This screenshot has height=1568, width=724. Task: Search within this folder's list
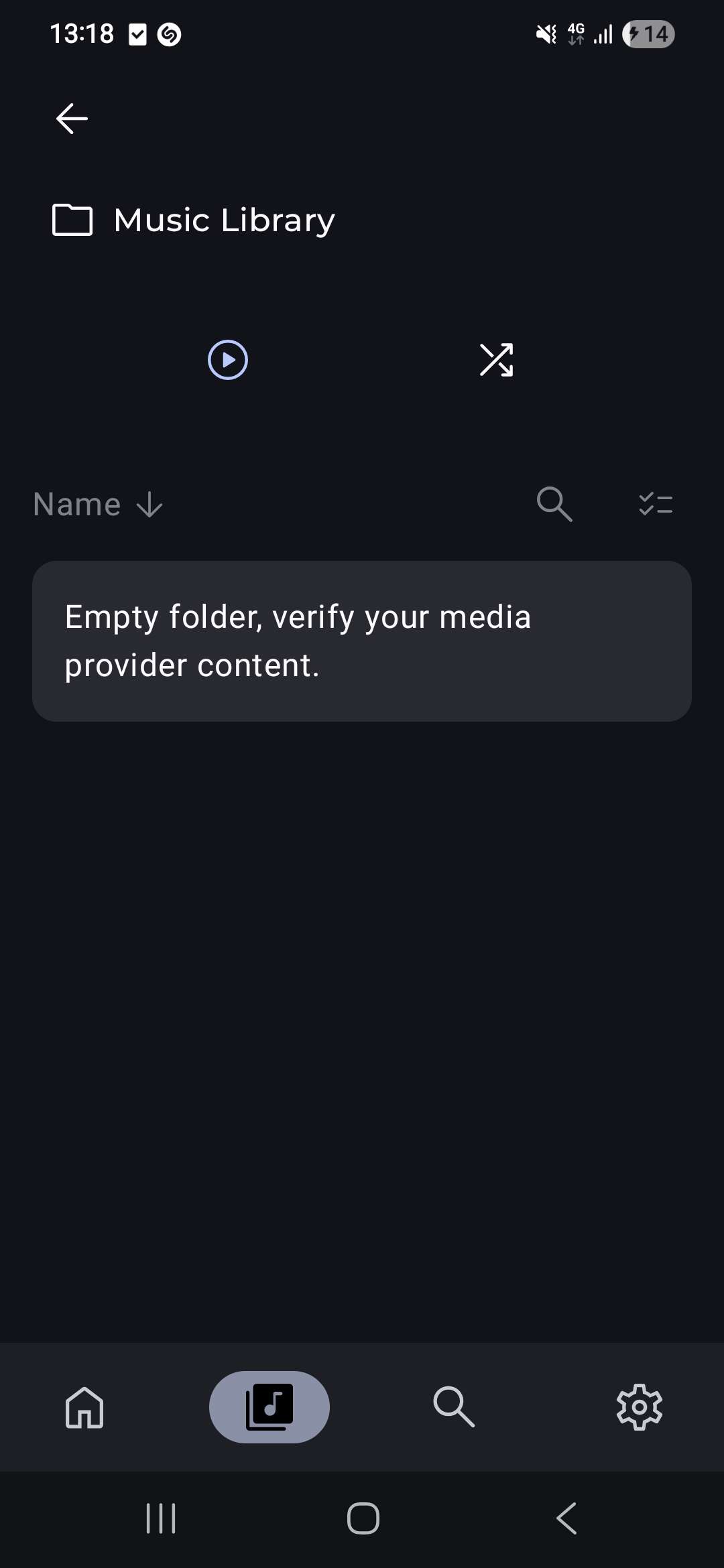point(554,504)
